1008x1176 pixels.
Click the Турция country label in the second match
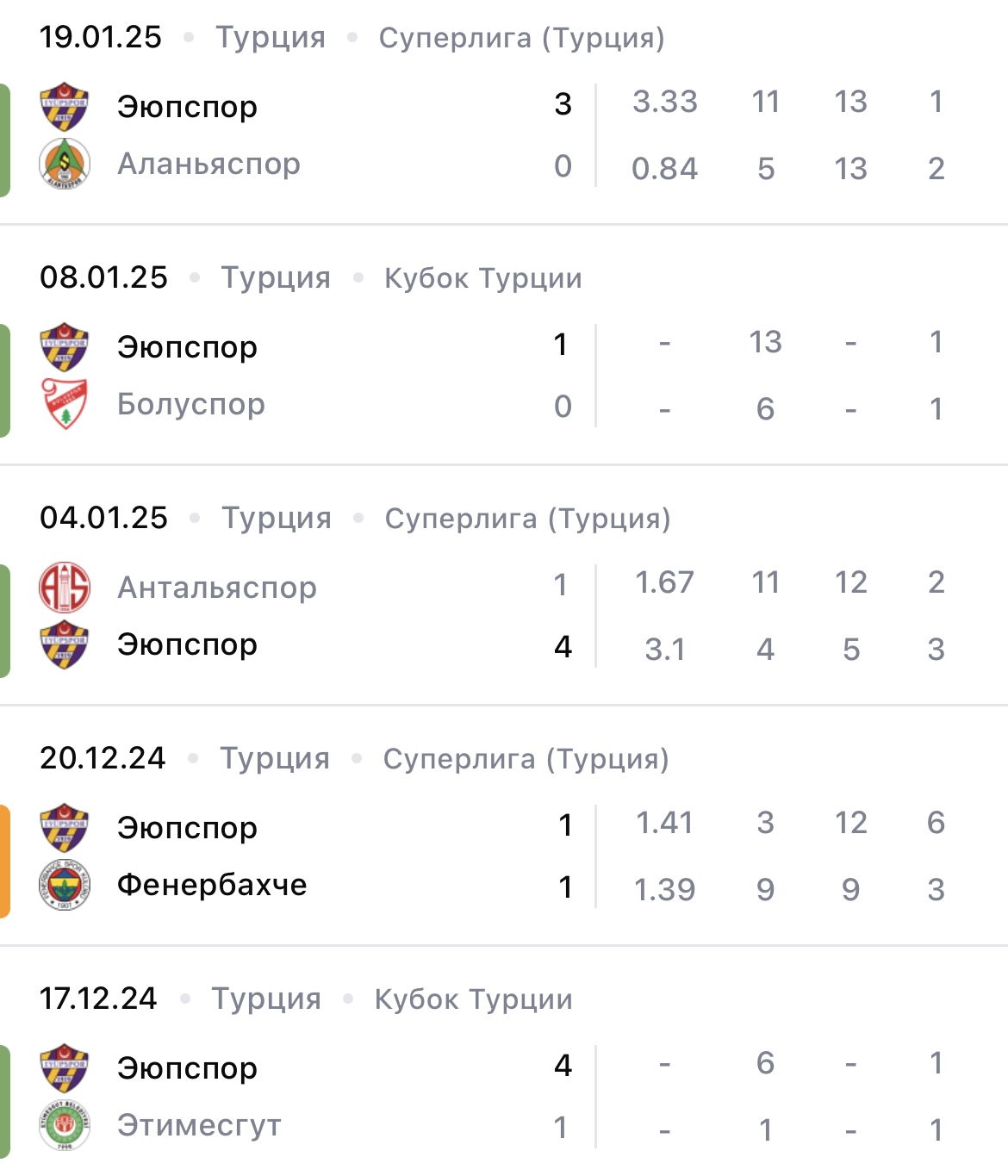pos(276,277)
